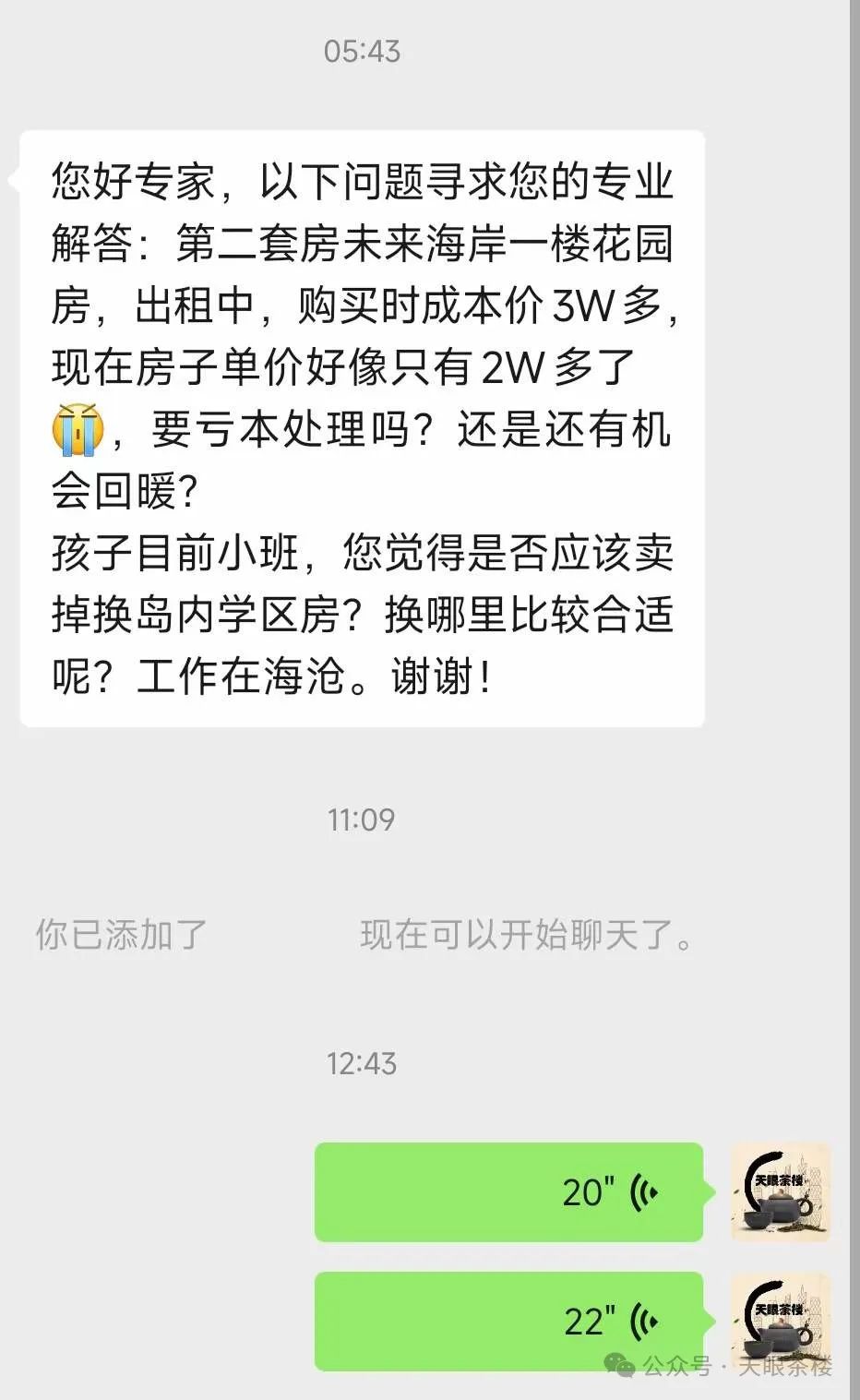Play the 22-second voice message

click(508, 1321)
